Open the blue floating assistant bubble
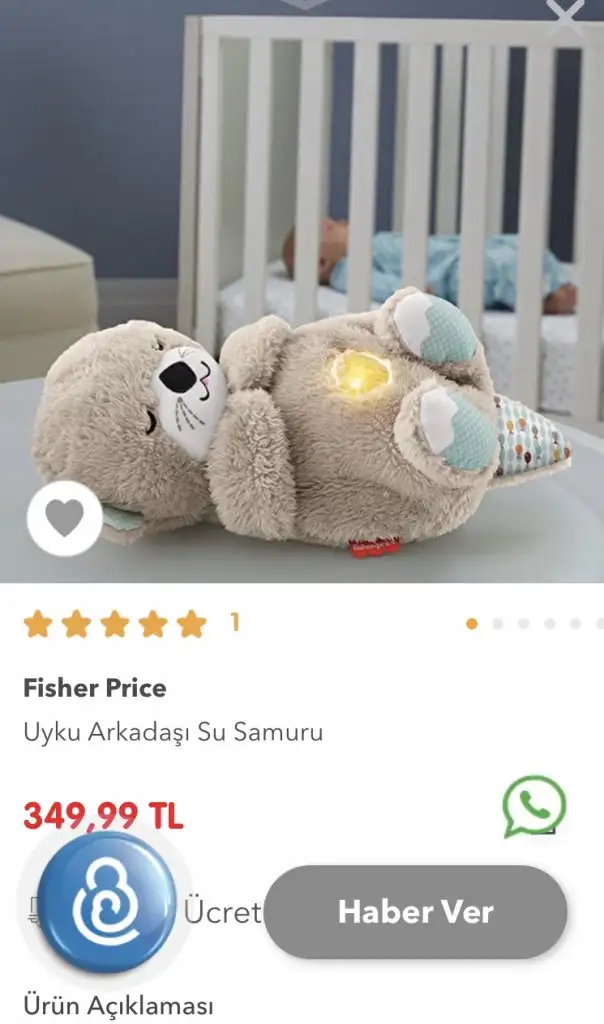The height and width of the screenshot is (1024, 604). pos(107,903)
